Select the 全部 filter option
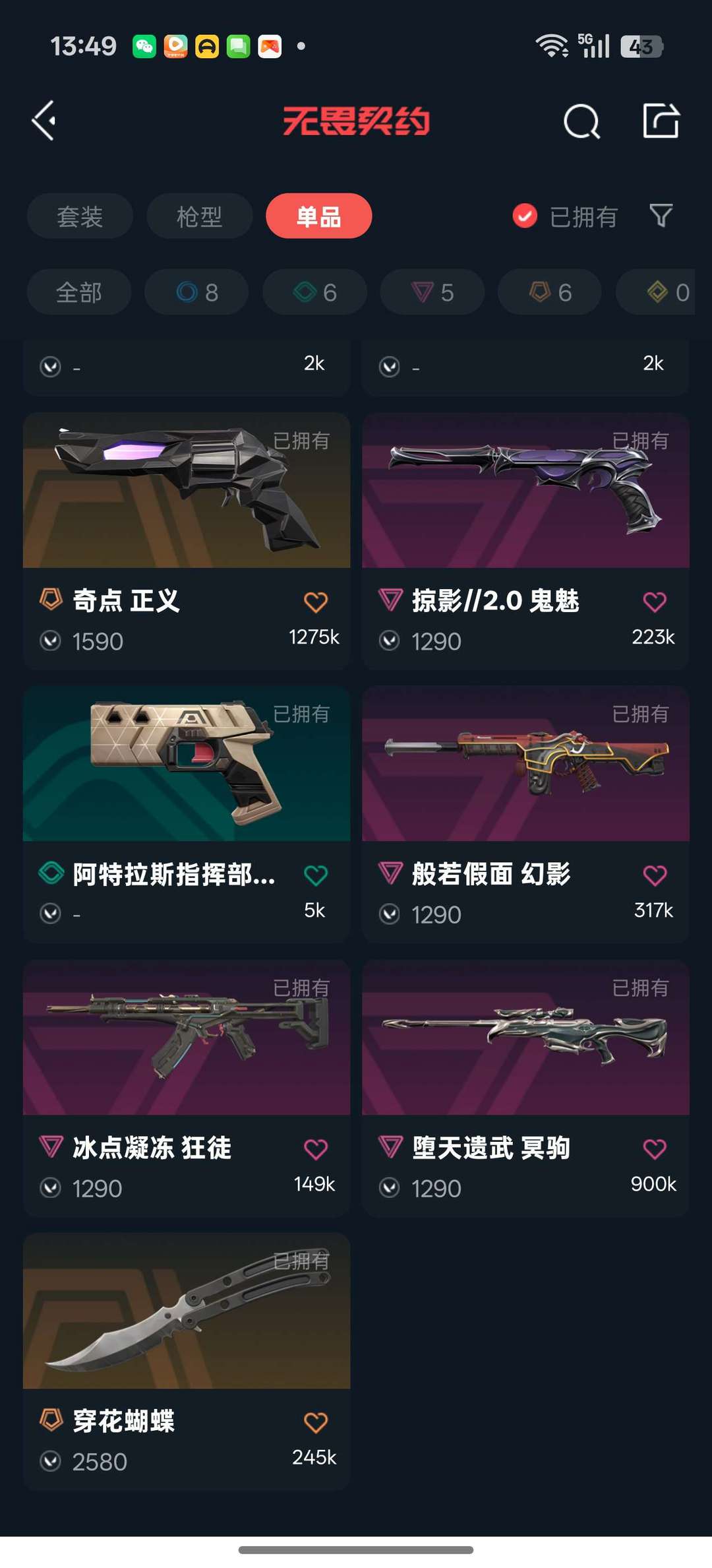Viewport: 712px width, 1568px height. pos(78,292)
